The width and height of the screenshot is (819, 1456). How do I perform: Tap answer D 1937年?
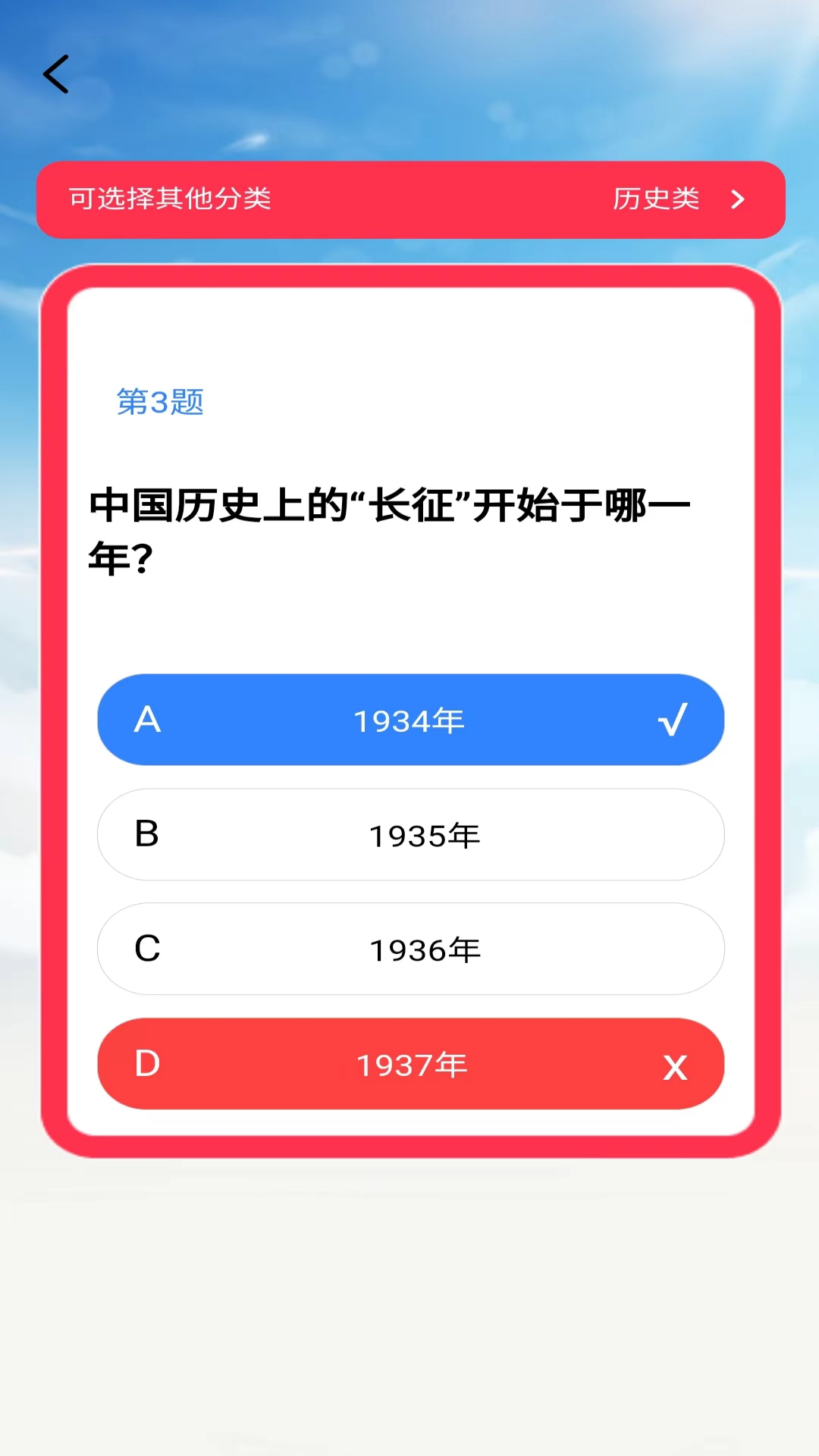click(x=410, y=1064)
